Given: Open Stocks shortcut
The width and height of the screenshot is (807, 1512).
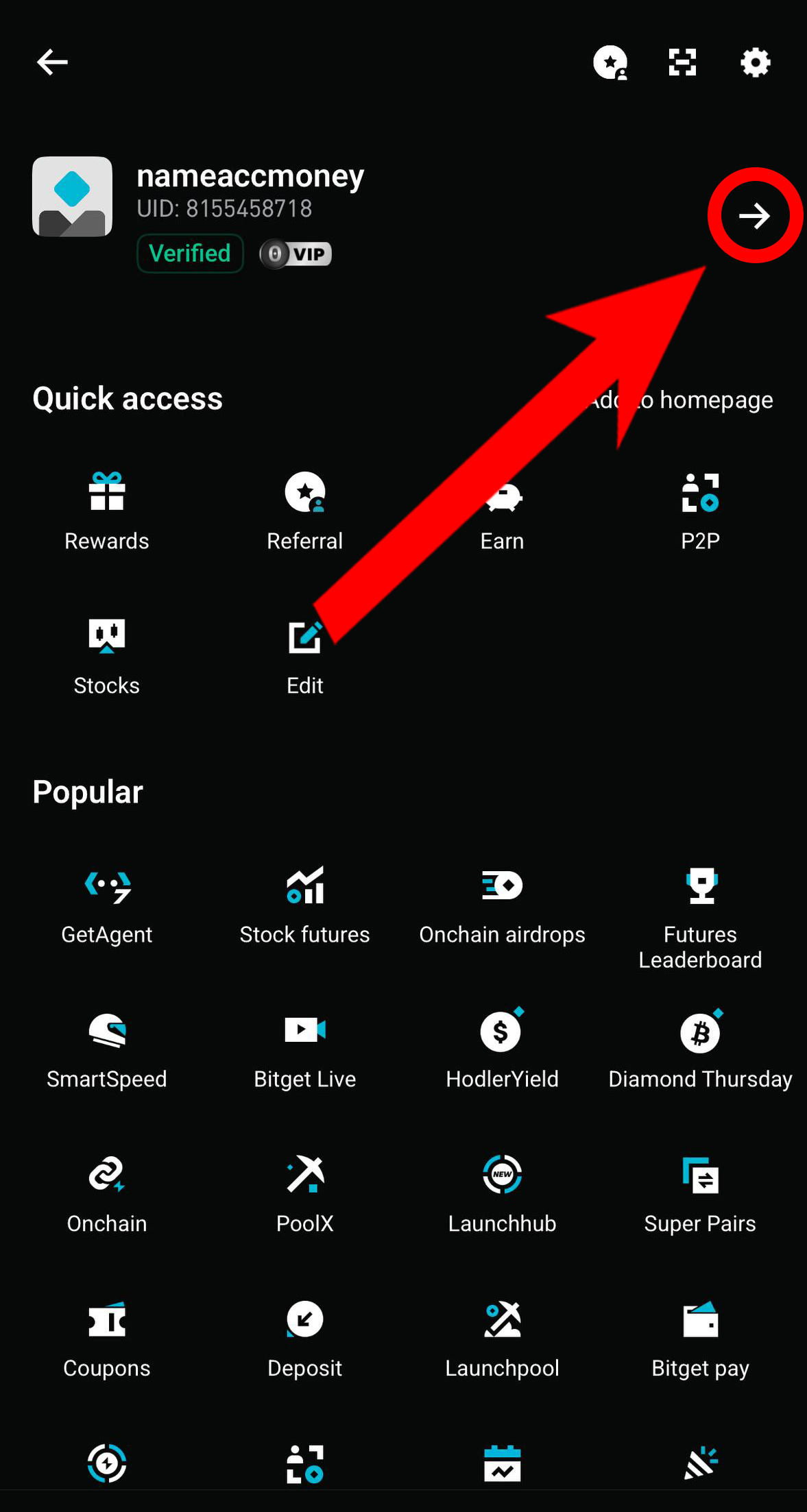Looking at the screenshot, I should click(106, 655).
